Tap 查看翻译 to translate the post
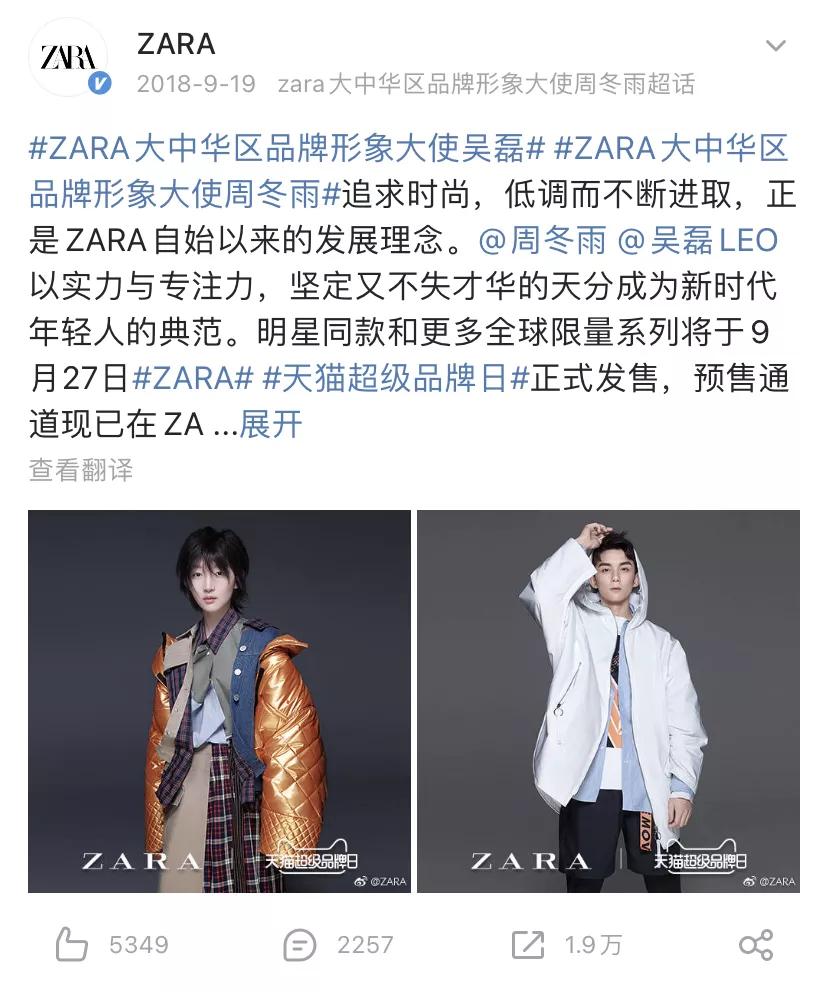Image resolution: width=828 pixels, height=992 pixels. [x=81, y=469]
